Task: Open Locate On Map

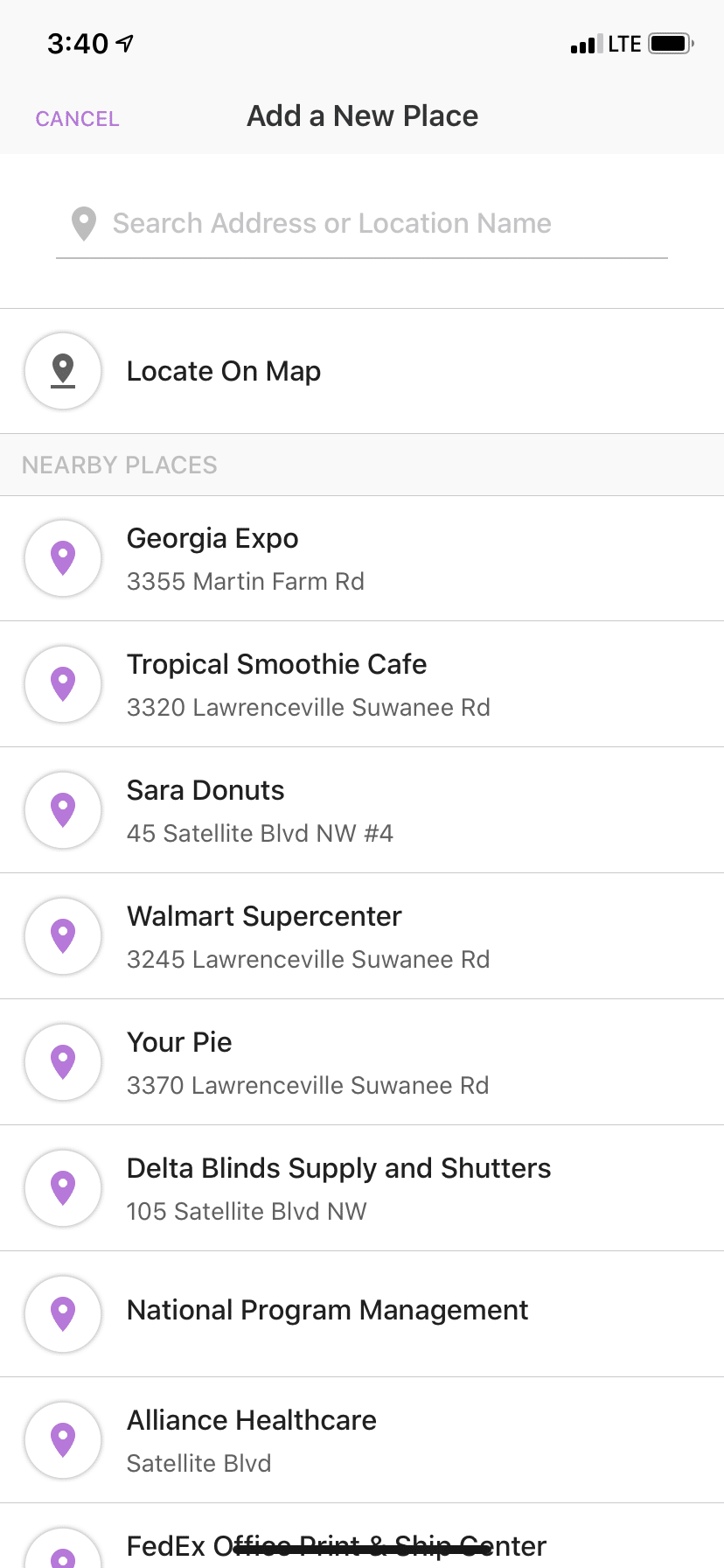Action: tap(362, 371)
